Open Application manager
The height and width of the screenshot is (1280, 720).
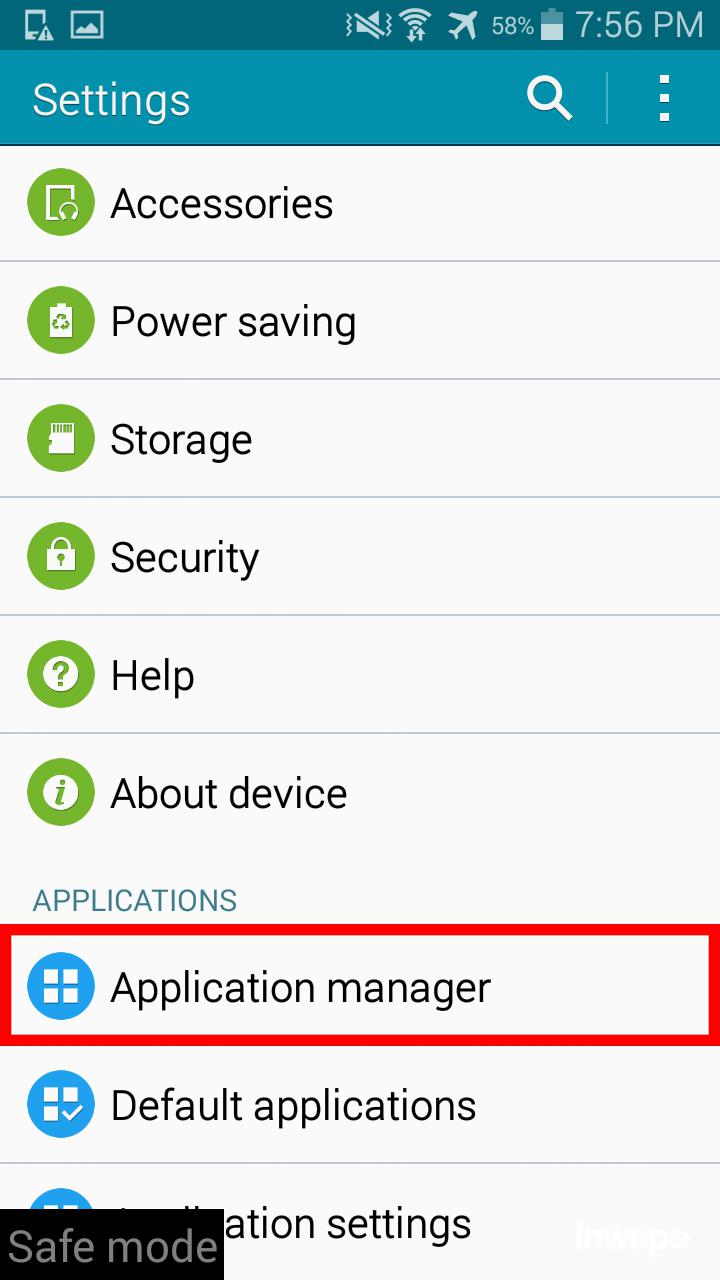coord(360,987)
